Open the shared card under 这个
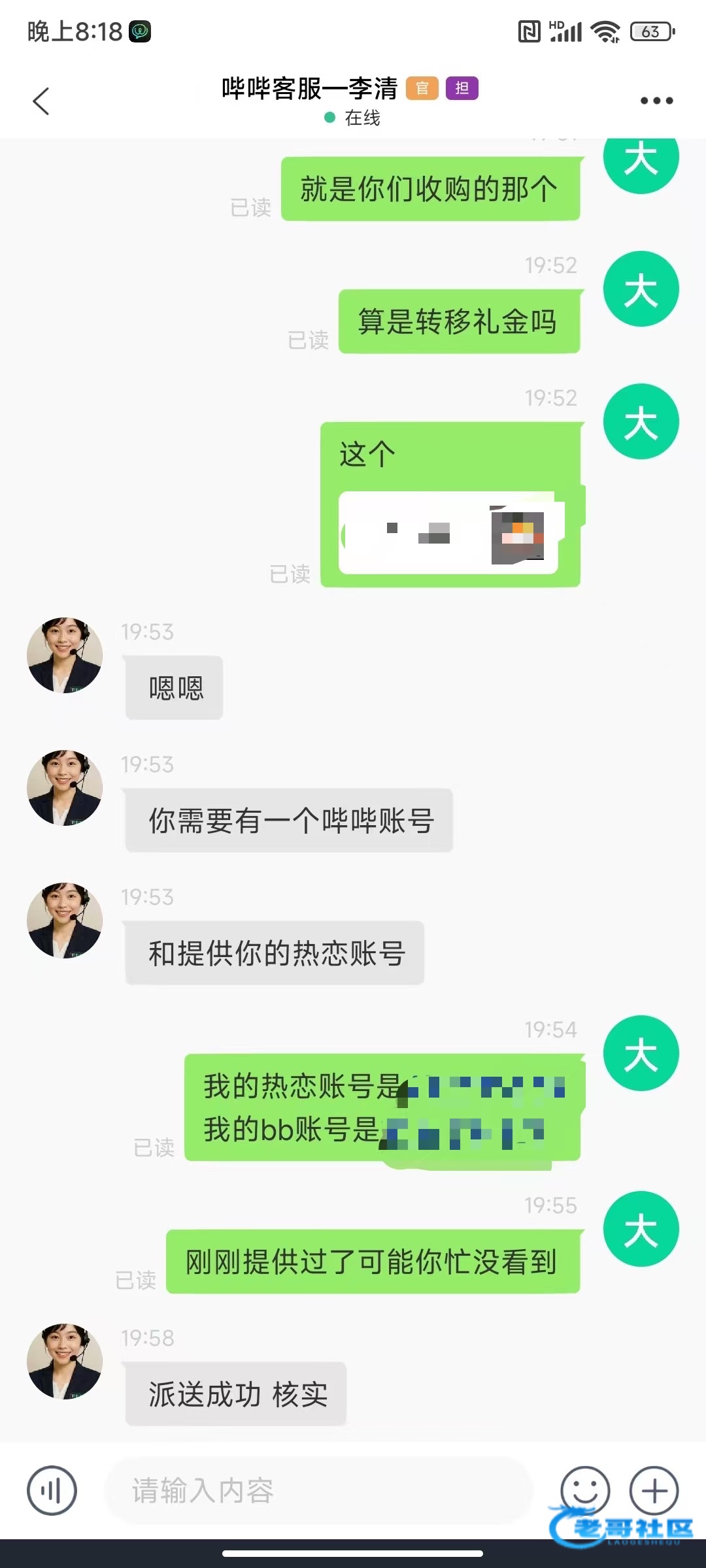The width and height of the screenshot is (706, 1568). tap(450, 533)
